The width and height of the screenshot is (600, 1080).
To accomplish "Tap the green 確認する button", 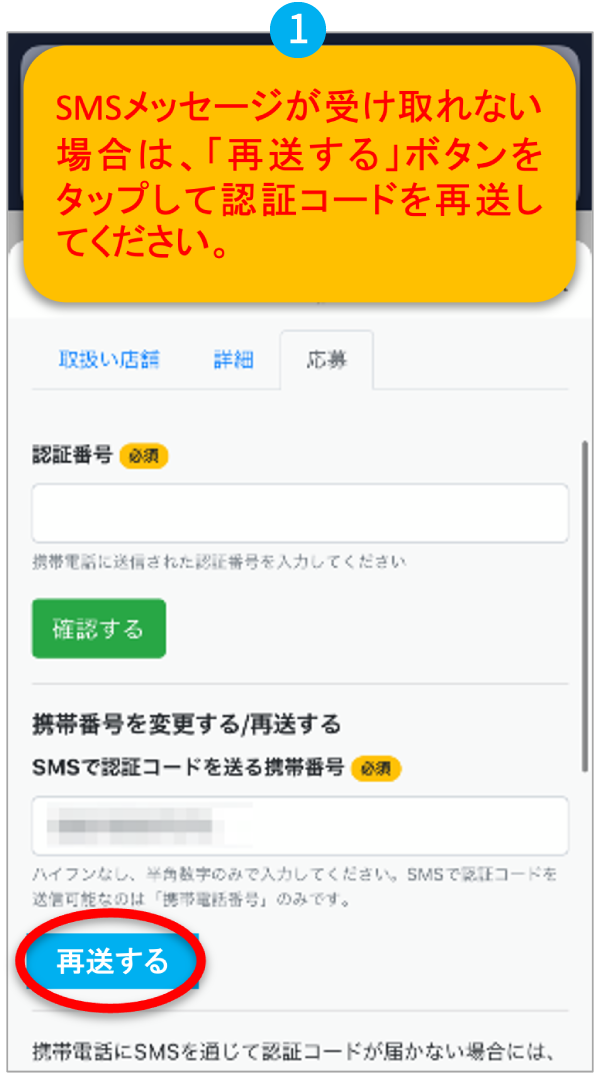I will click(99, 629).
